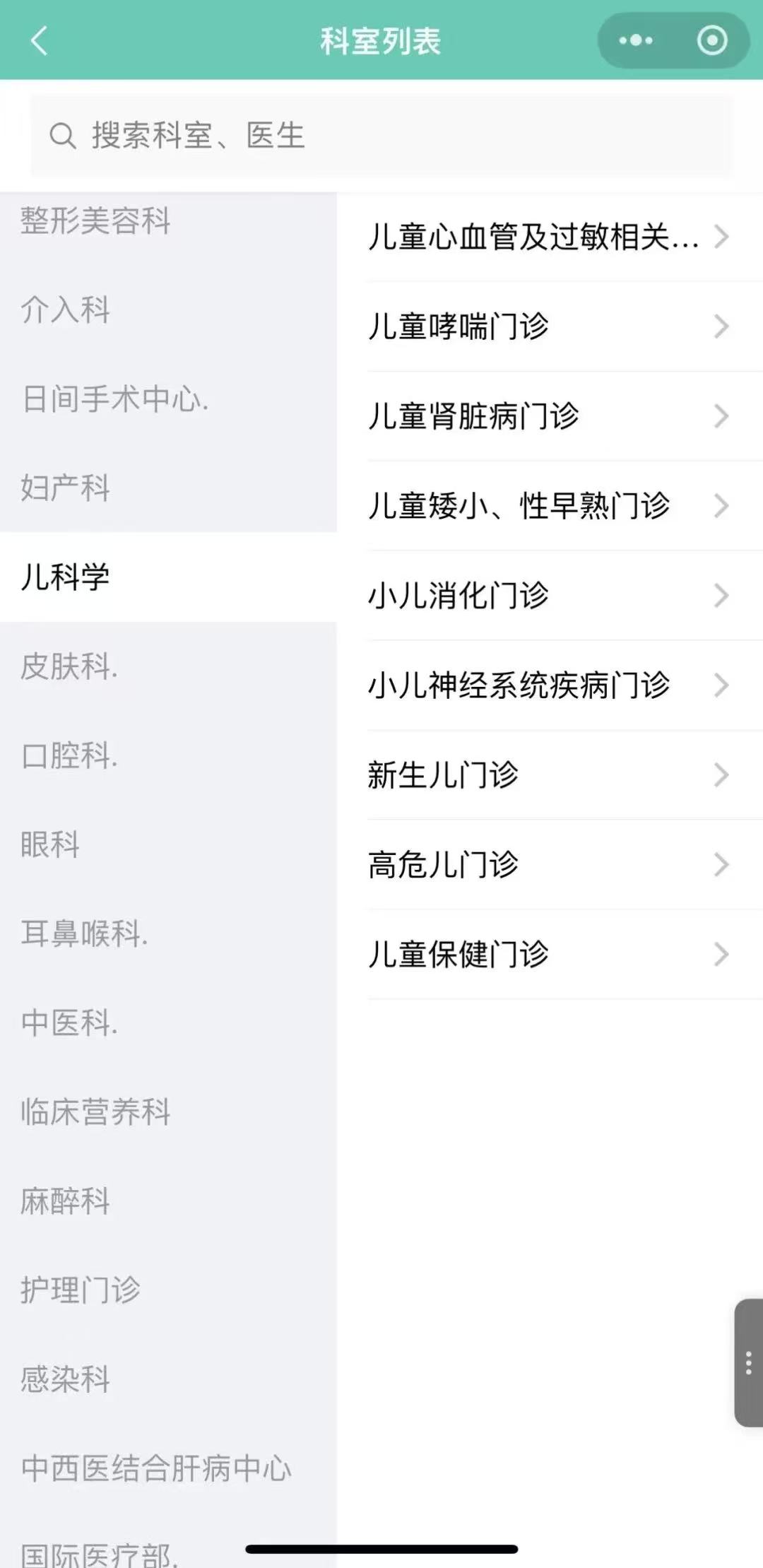Select the 整形美容科 department
763x1568 pixels.
click(96, 220)
